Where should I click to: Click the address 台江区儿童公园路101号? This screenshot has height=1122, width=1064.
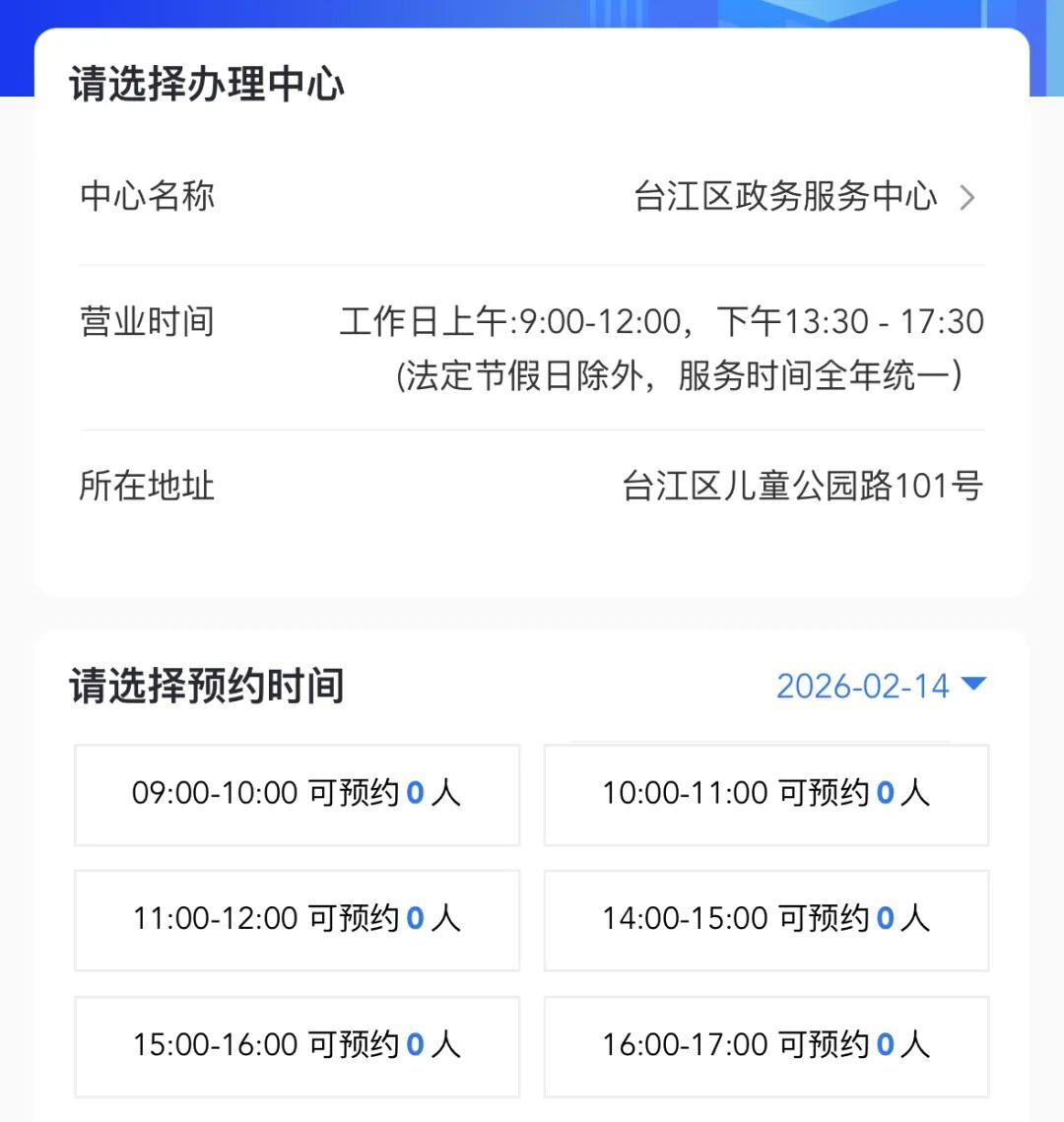(805, 486)
